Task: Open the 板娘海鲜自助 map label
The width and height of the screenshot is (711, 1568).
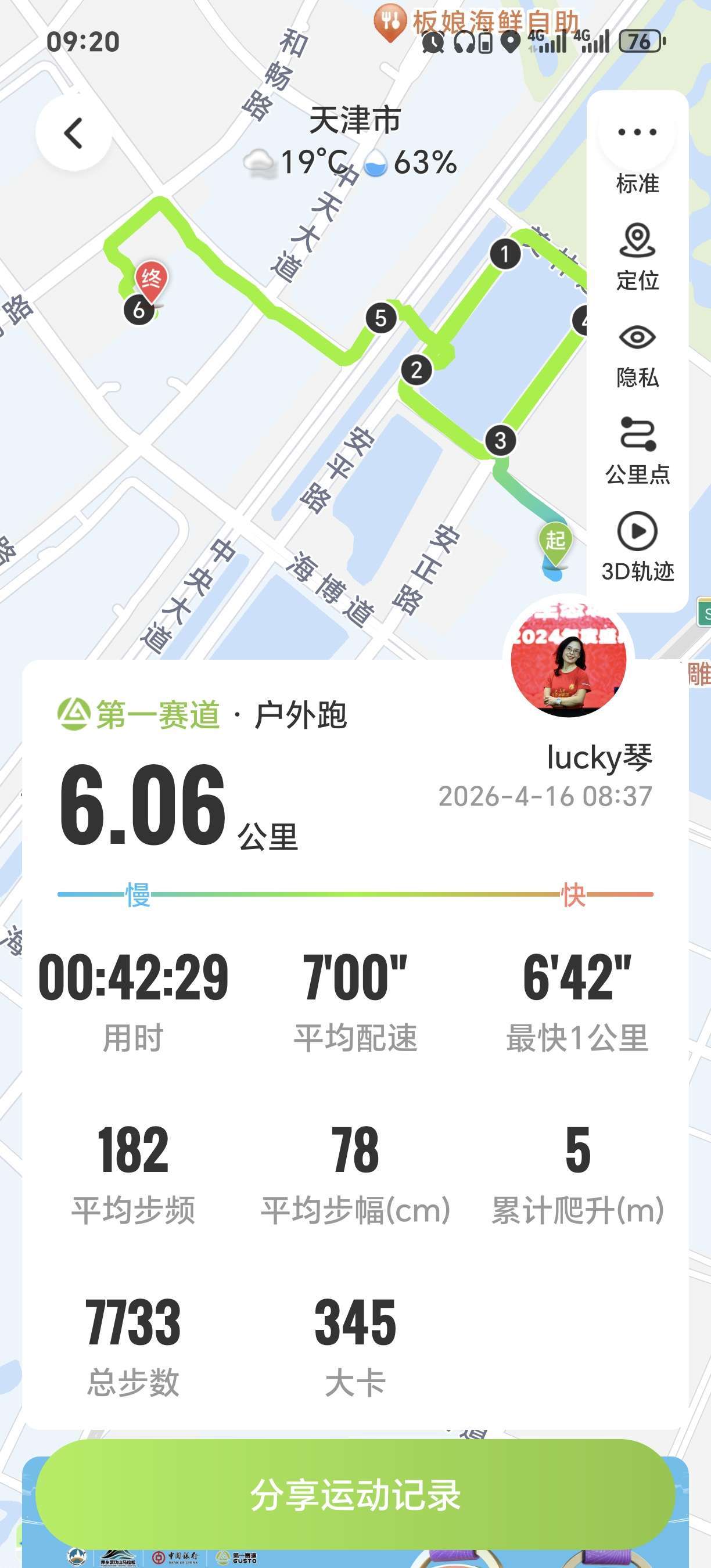Action: (x=480, y=20)
